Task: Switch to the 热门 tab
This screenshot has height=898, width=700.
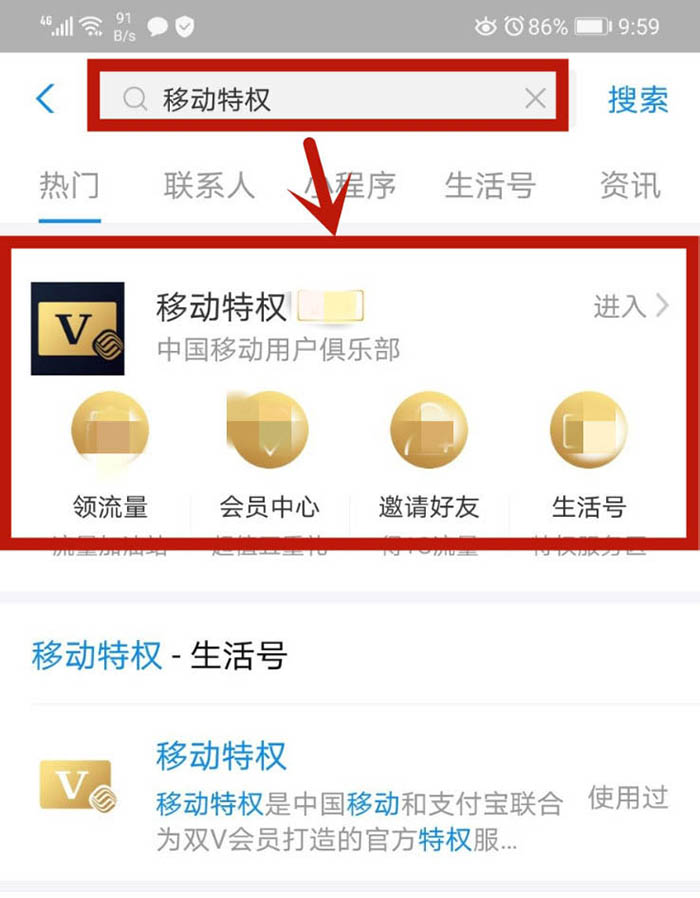Action: (x=69, y=185)
